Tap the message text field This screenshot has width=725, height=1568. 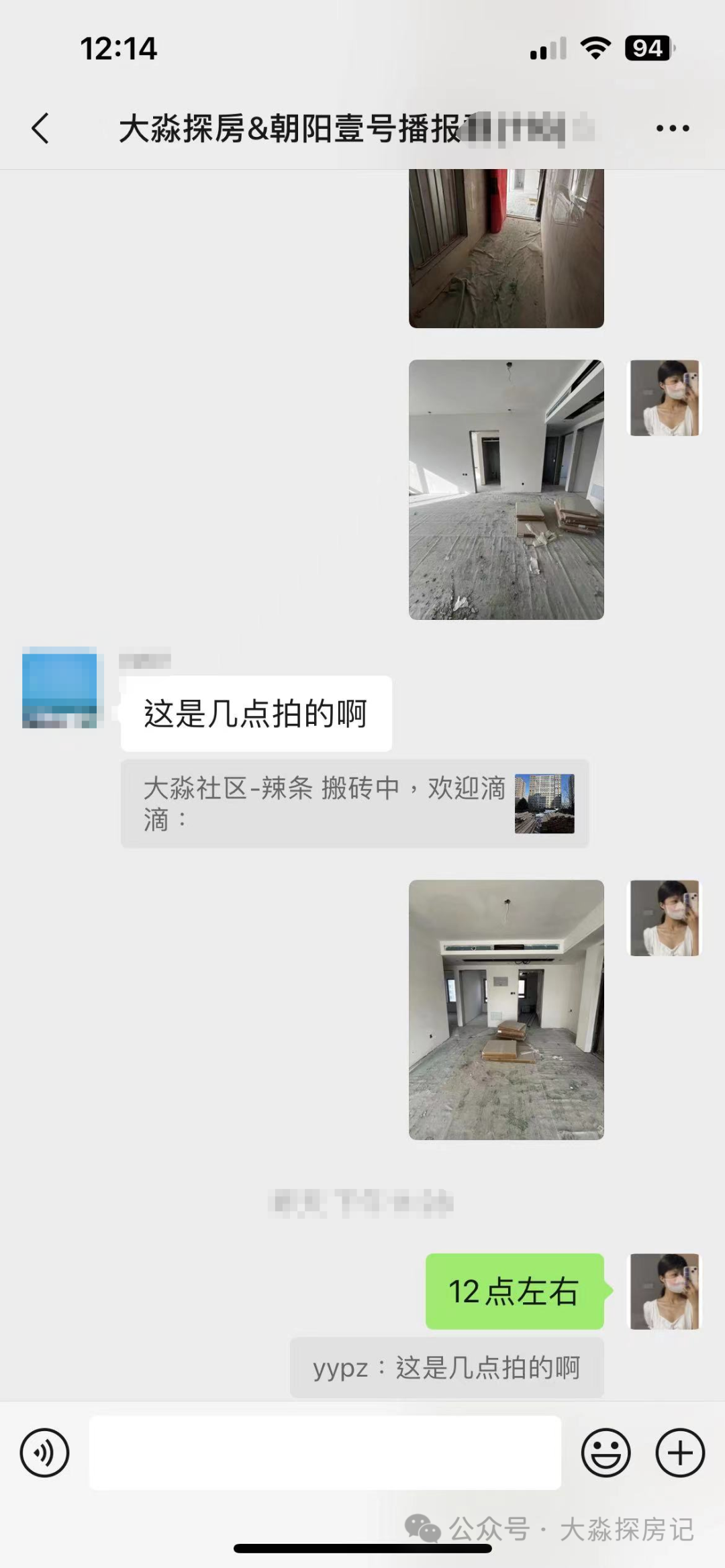(x=325, y=1453)
